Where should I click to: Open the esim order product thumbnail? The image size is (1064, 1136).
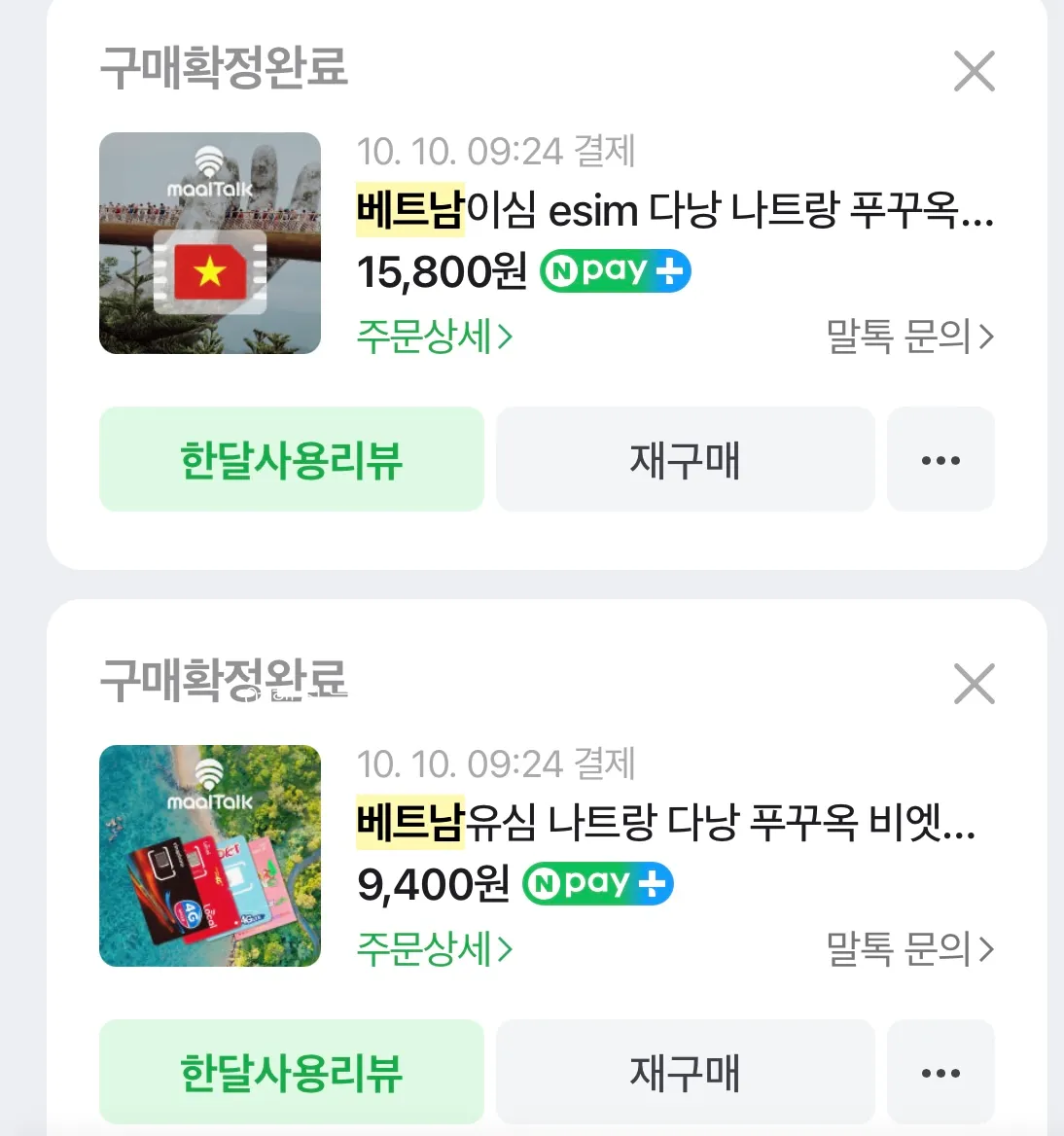(x=210, y=243)
